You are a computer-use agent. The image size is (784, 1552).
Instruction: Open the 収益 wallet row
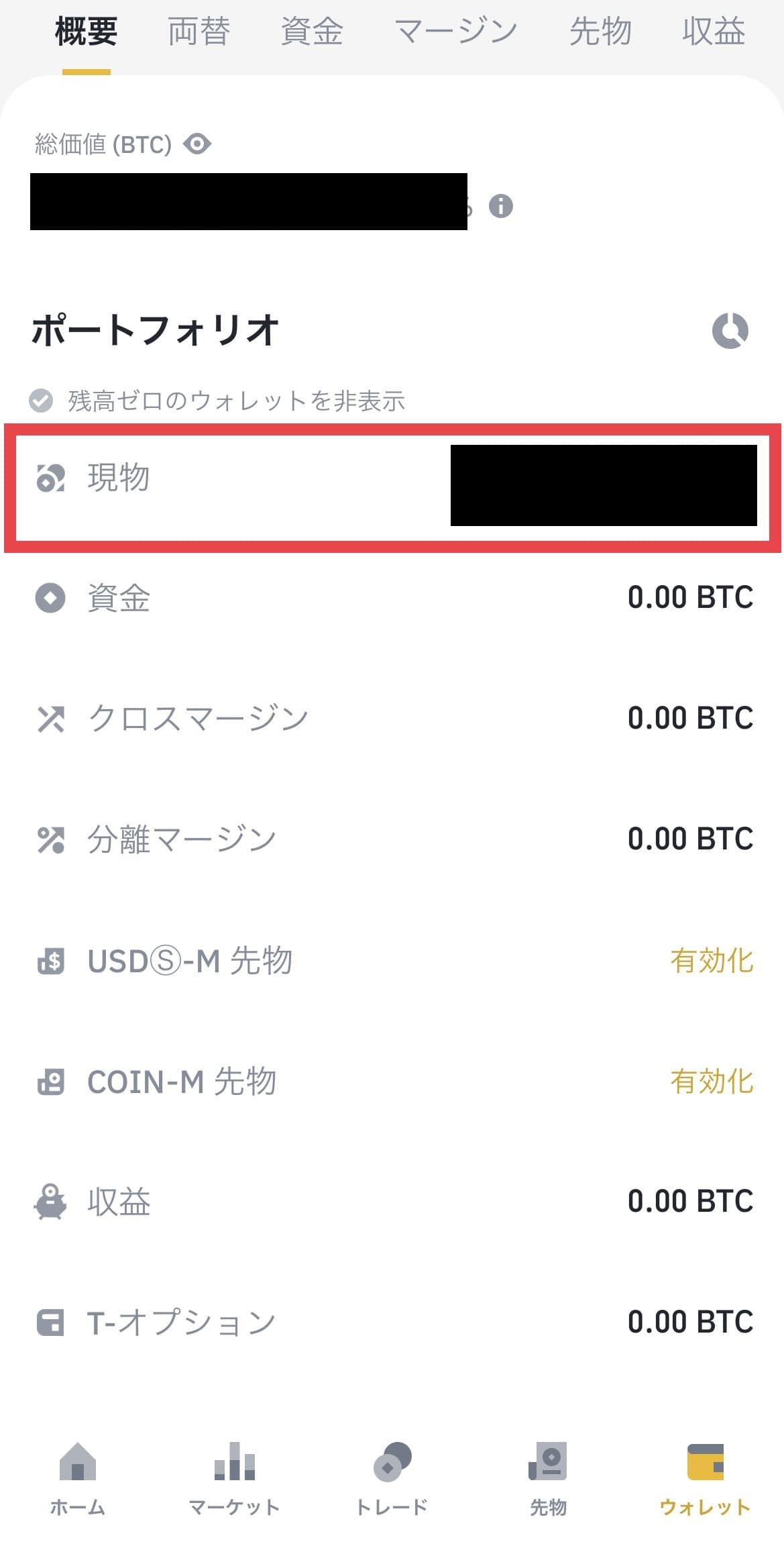tap(392, 1202)
